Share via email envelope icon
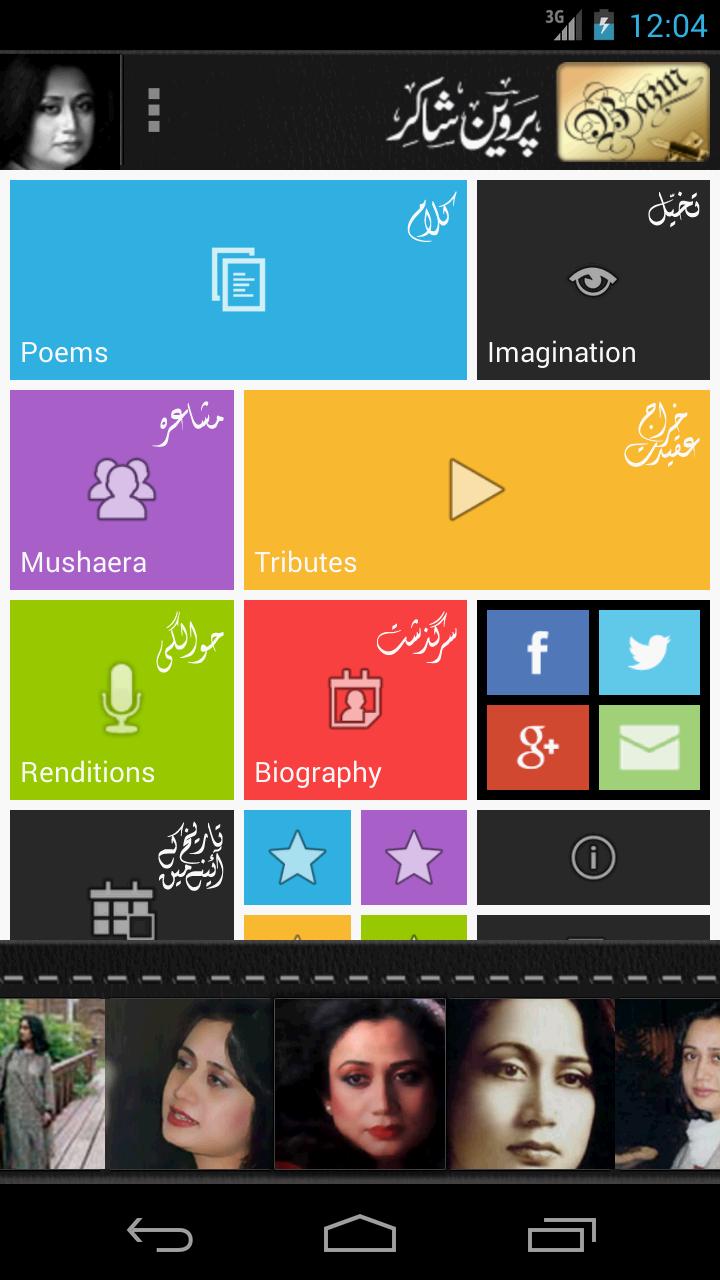Image resolution: width=720 pixels, height=1280 pixels. coord(649,747)
